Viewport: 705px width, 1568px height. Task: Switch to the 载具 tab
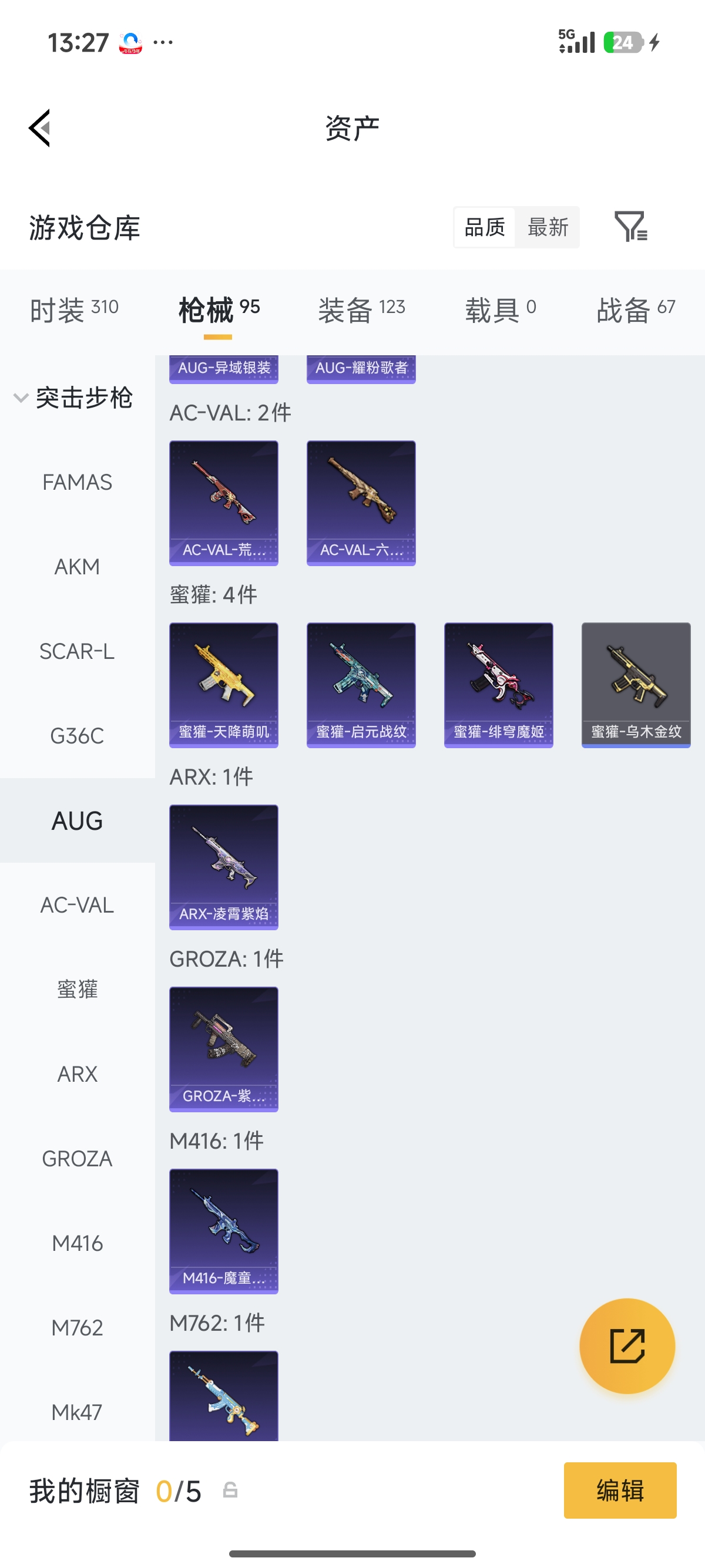tap(501, 311)
